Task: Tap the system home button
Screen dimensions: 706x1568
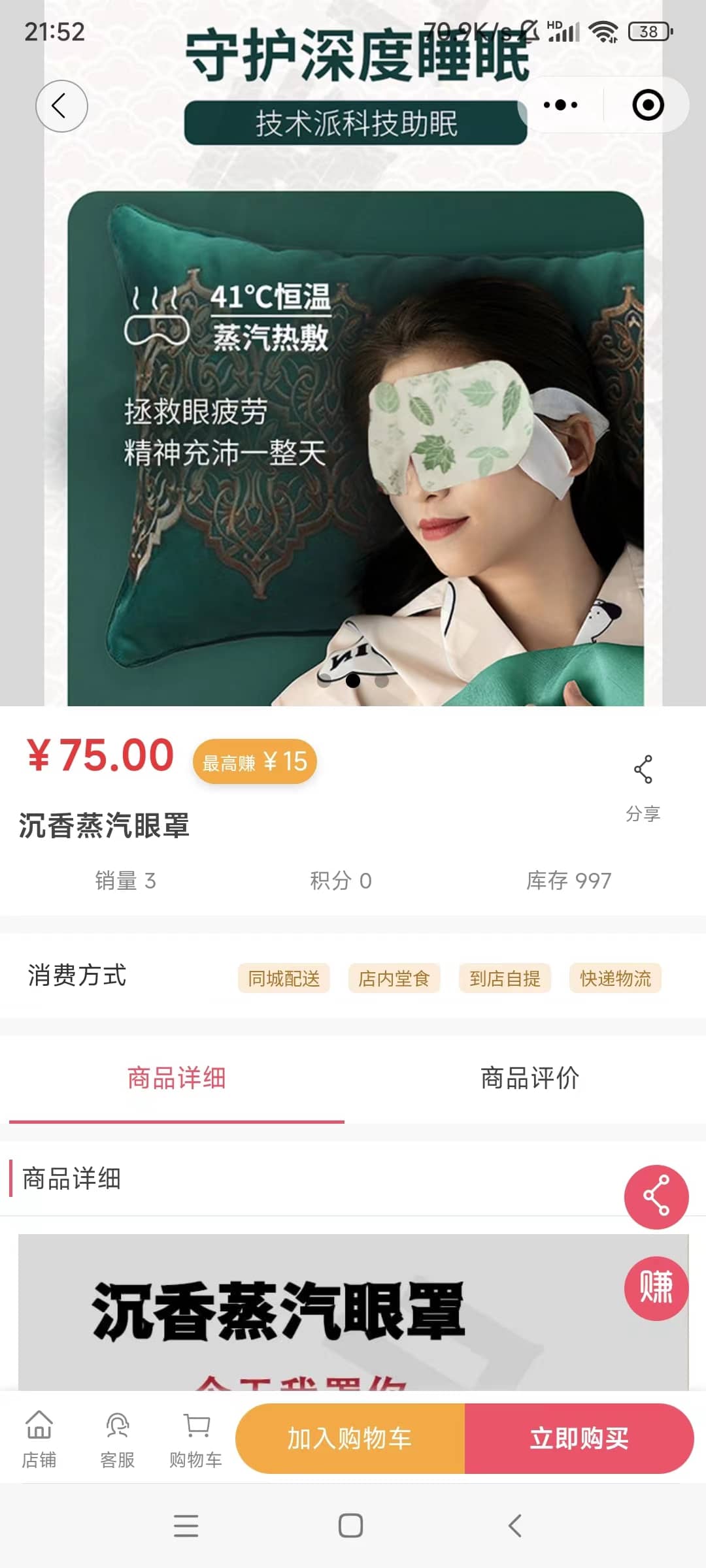Action: 351,1526
